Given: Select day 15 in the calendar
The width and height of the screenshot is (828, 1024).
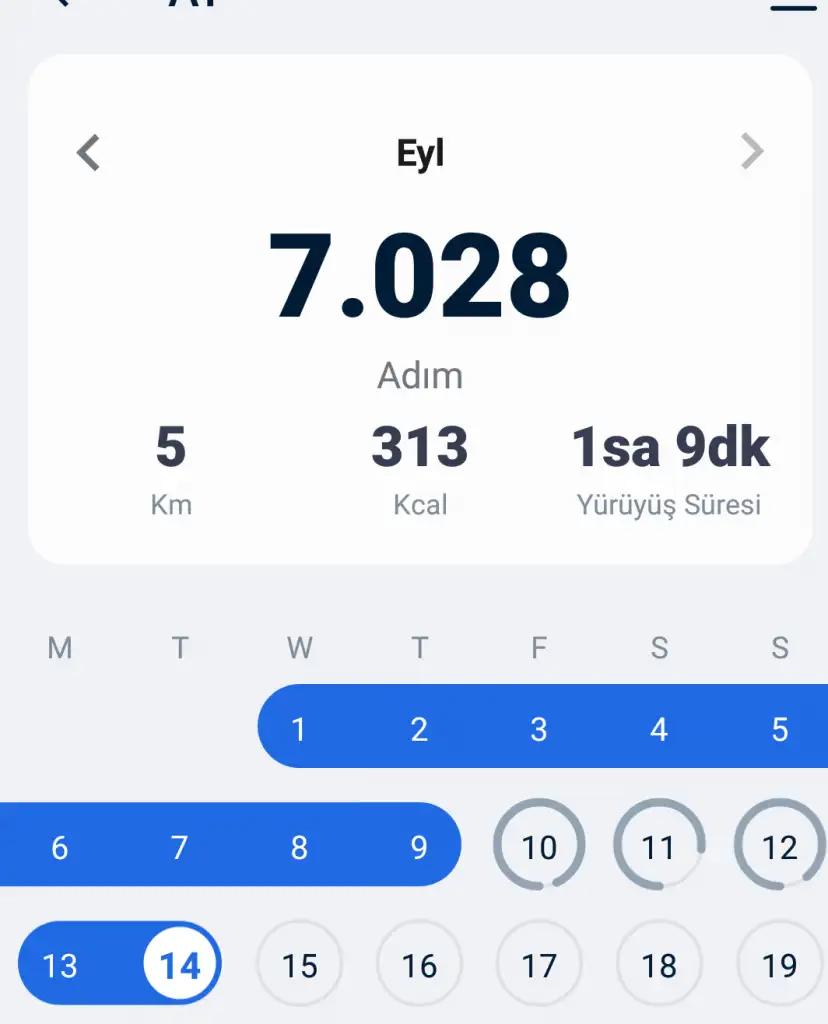Looking at the screenshot, I should [x=299, y=965].
